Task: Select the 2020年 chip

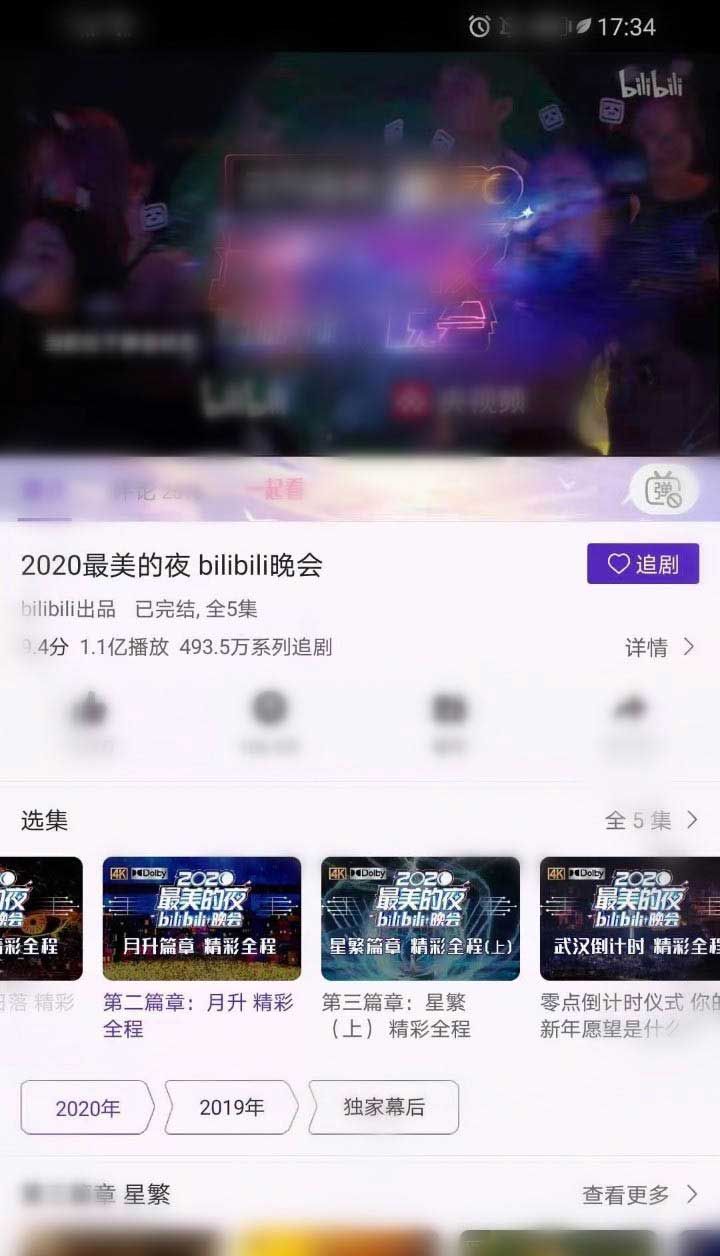Action: 87,1107
